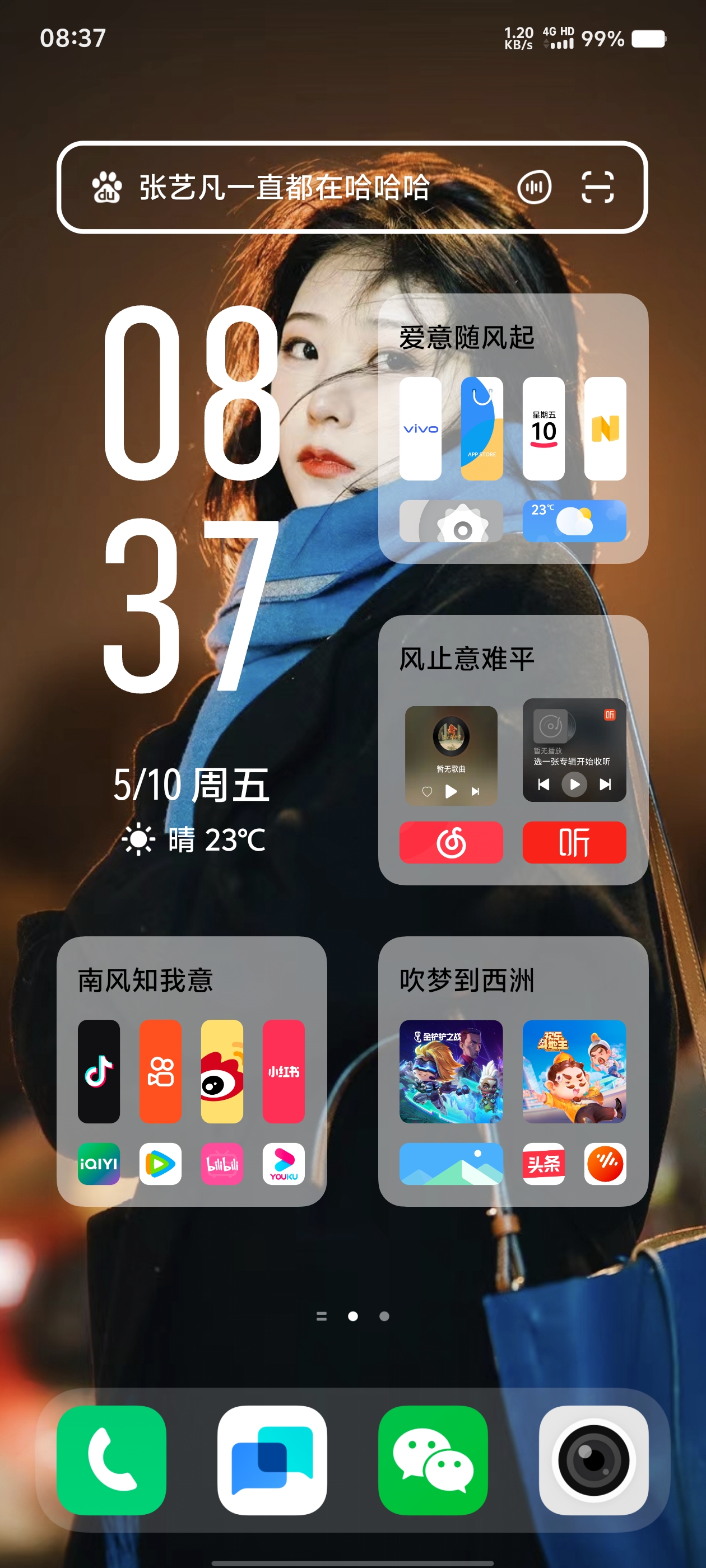Open iQIYI app
The image size is (706, 1568).
99,1164
